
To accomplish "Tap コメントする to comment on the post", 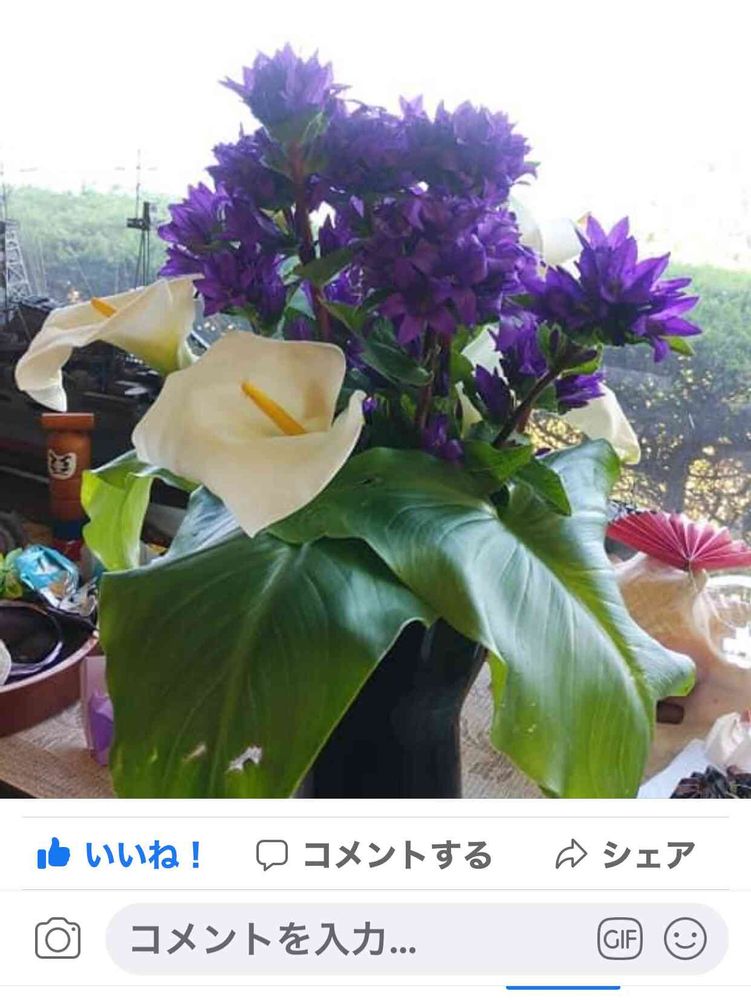I will (x=374, y=855).
